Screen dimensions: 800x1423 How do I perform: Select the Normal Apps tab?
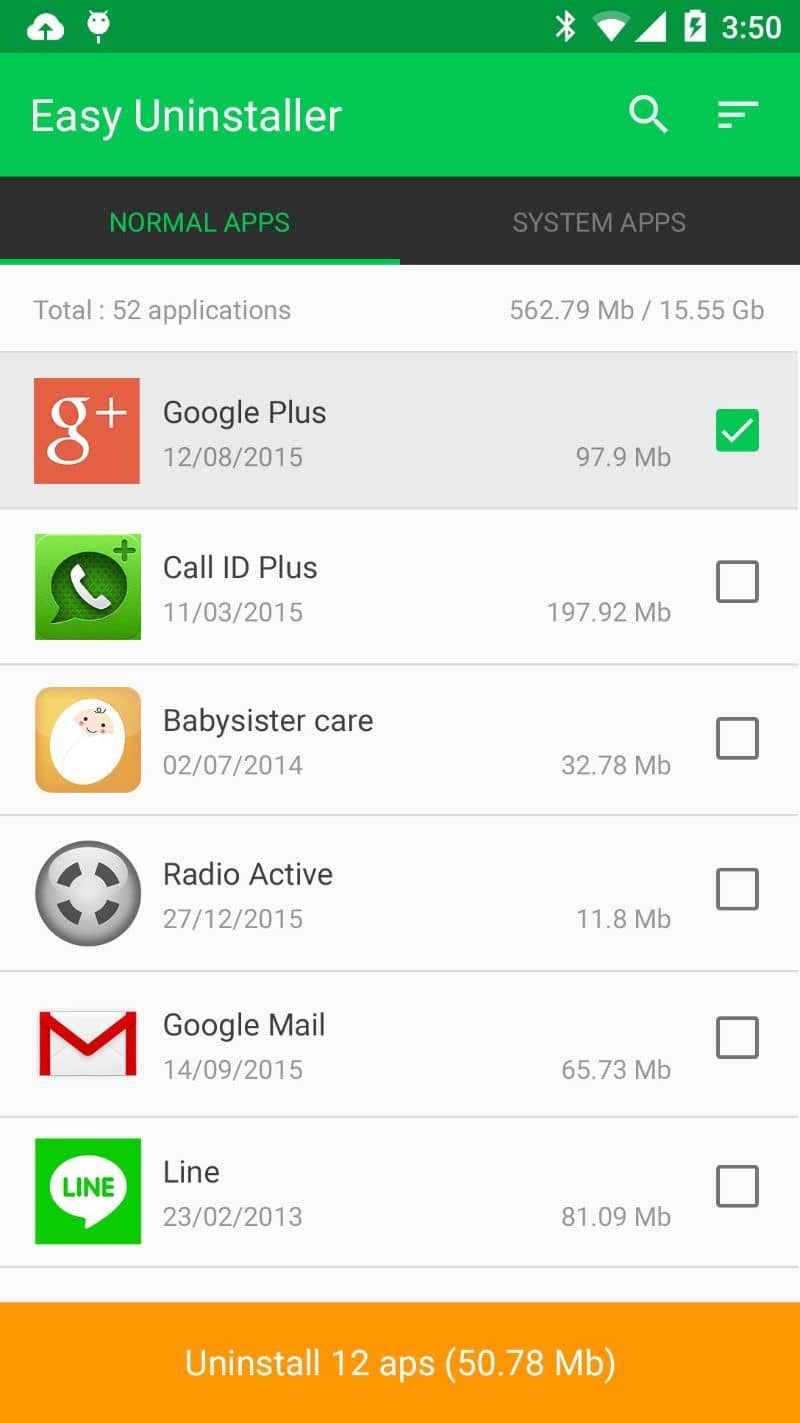[199, 222]
